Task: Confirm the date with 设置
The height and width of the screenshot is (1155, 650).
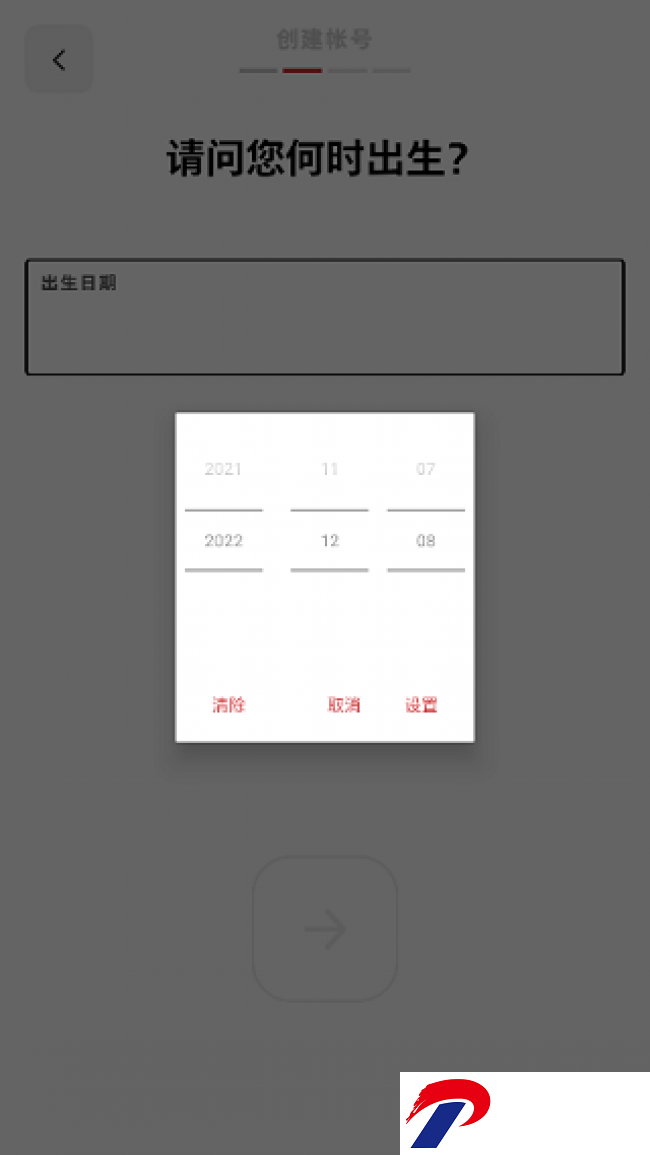Action: click(x=422, y=705)
